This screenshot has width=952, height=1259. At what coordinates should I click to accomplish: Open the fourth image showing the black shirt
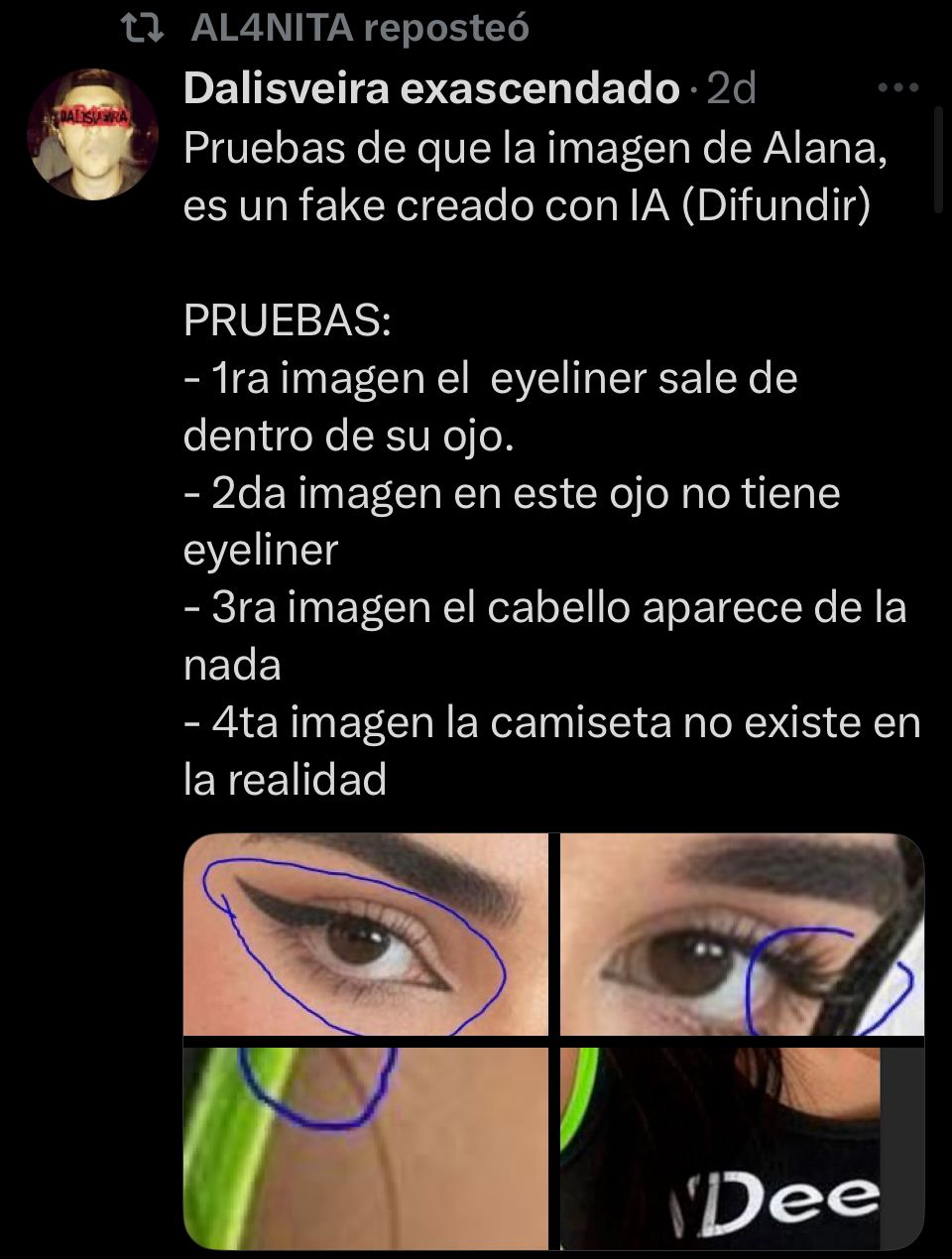(x=741, y=1148)
